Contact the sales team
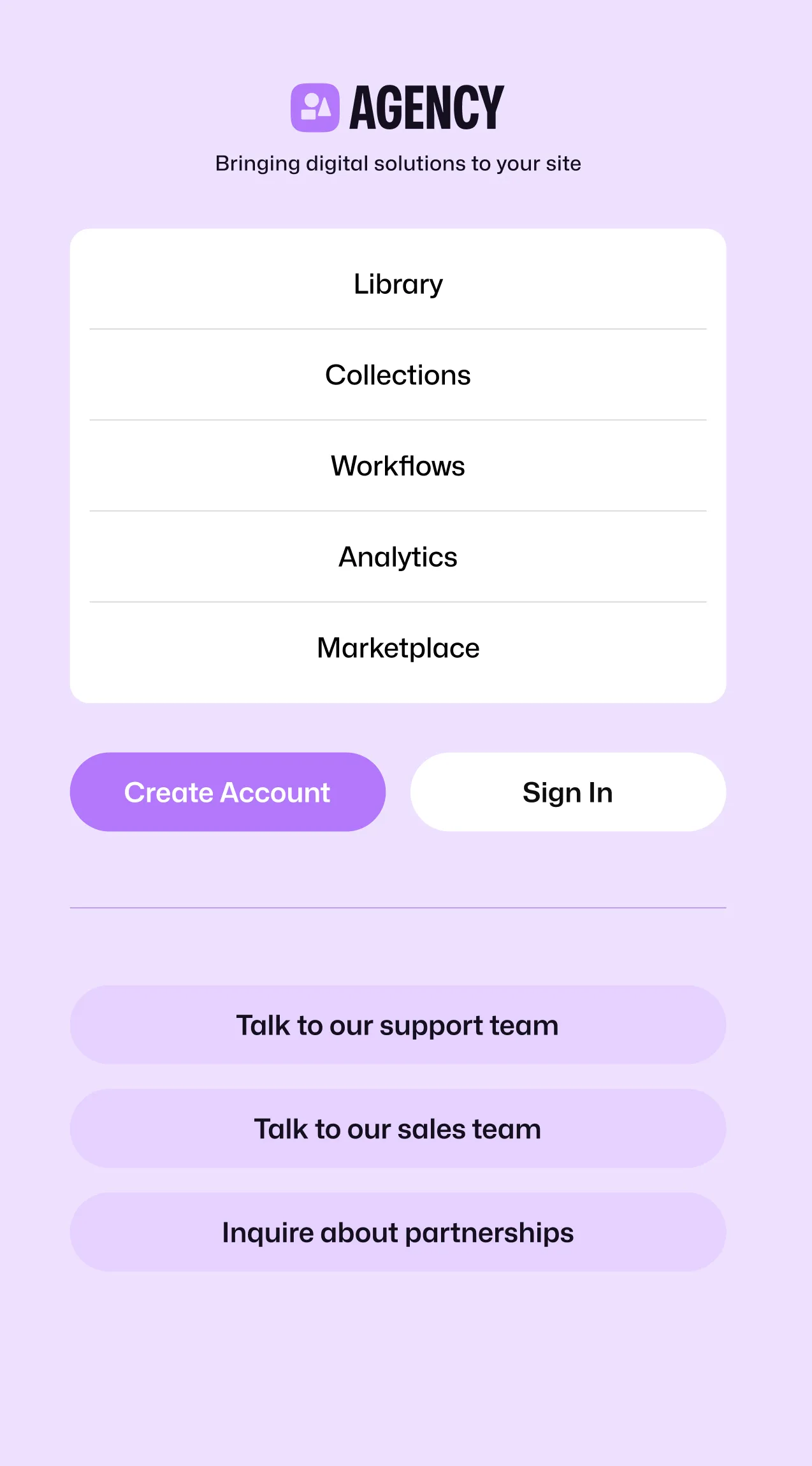812x1466 pixels. point(398,1129)
